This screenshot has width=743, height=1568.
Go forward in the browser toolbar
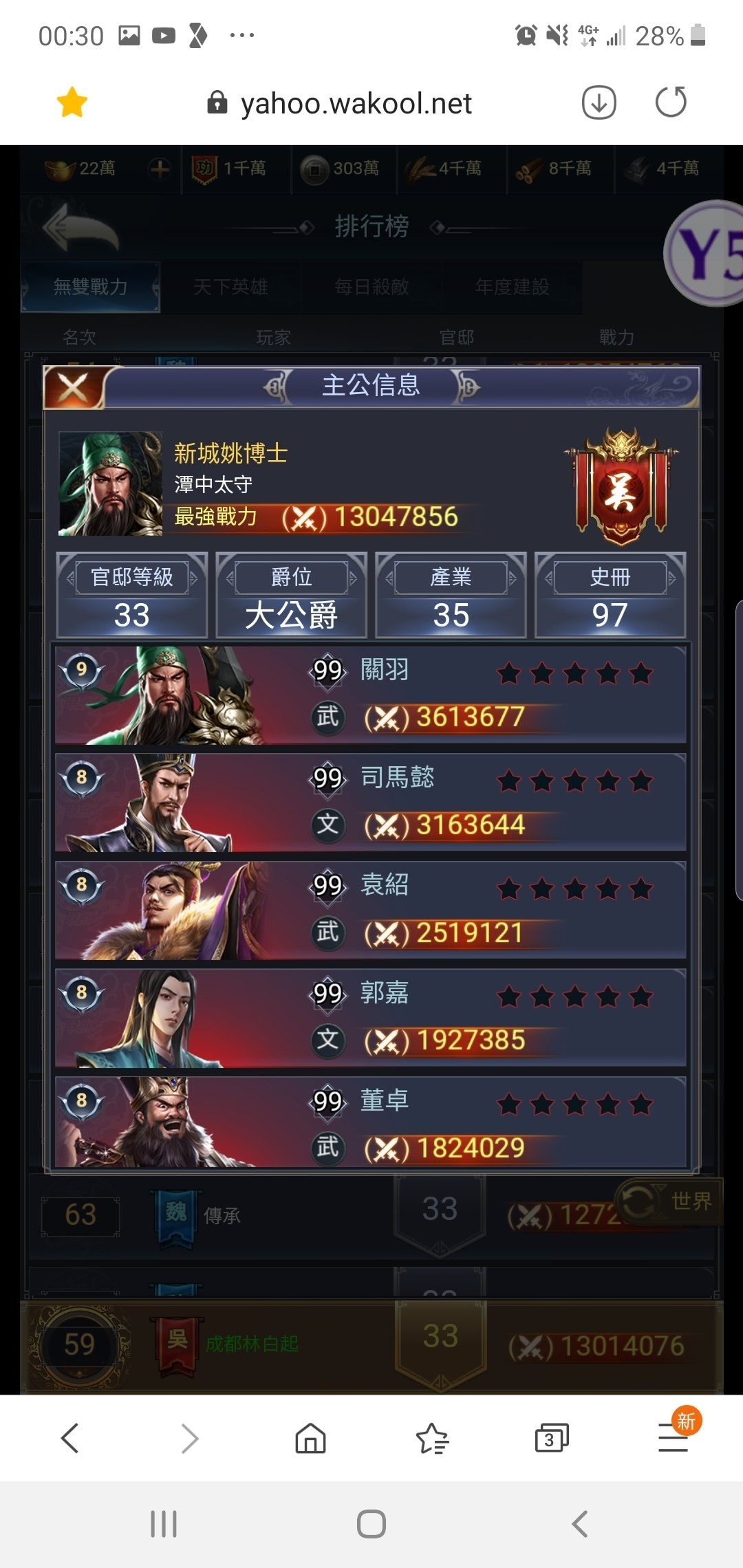[x=190, y=1438]
